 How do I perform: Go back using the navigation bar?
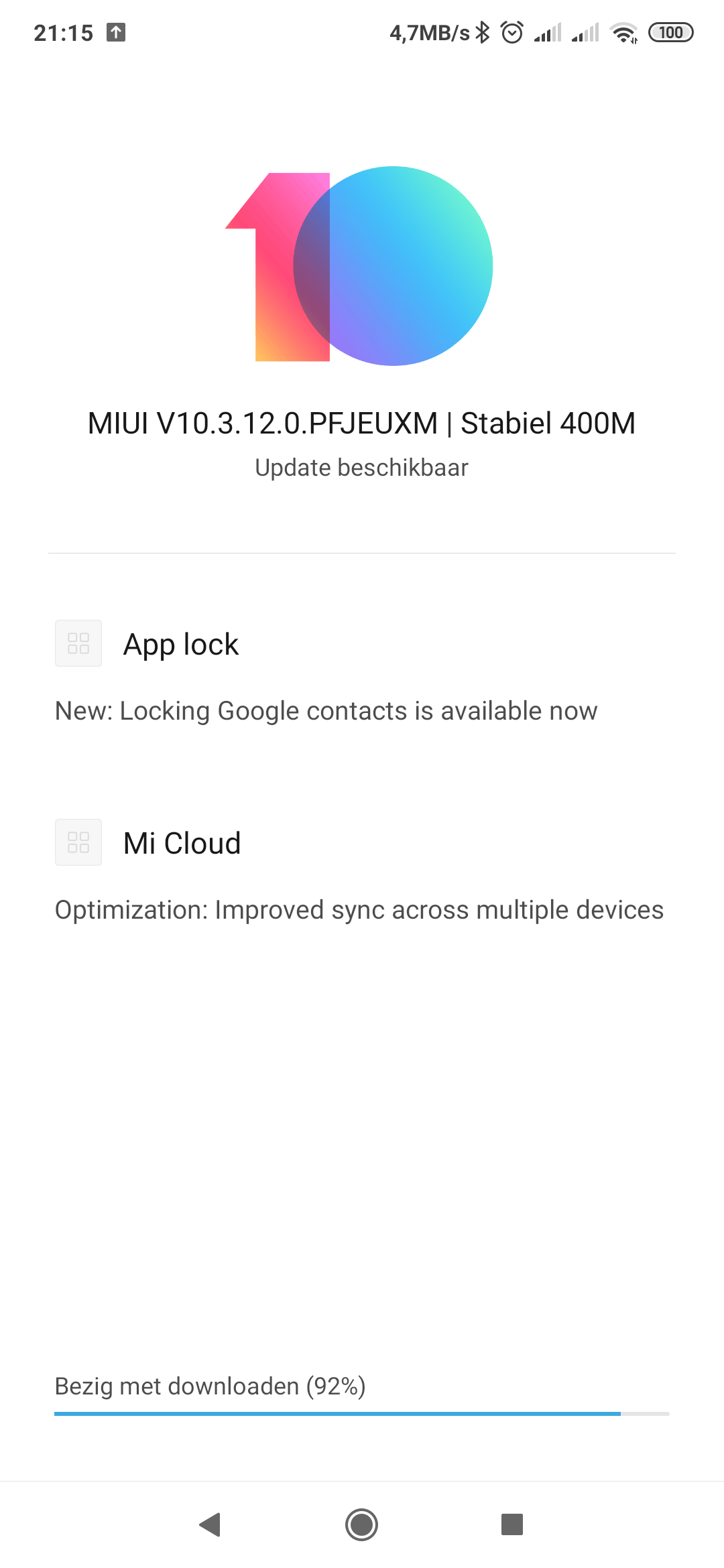pos(210,1524)
